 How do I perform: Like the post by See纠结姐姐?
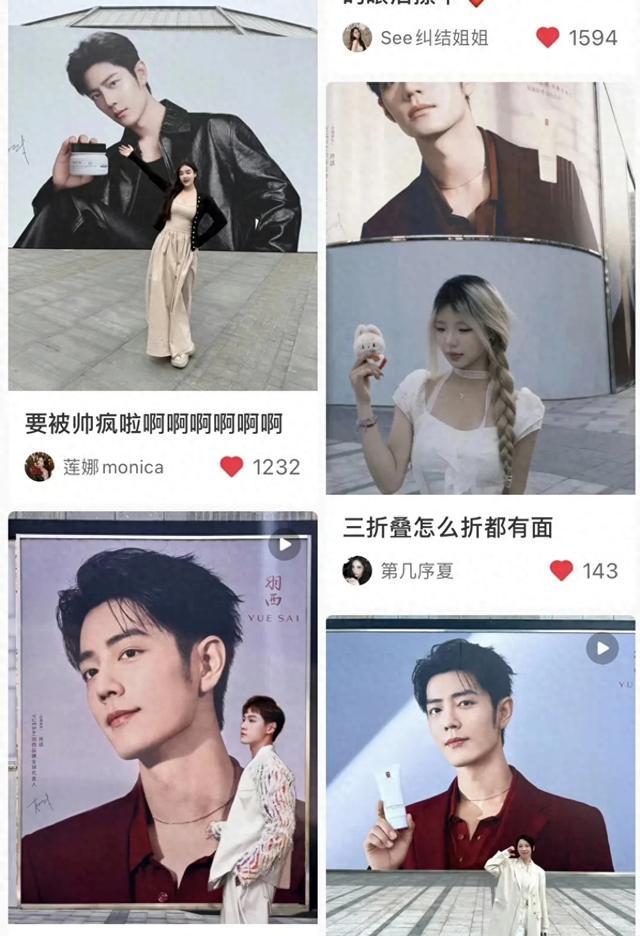tap(547, 38)
